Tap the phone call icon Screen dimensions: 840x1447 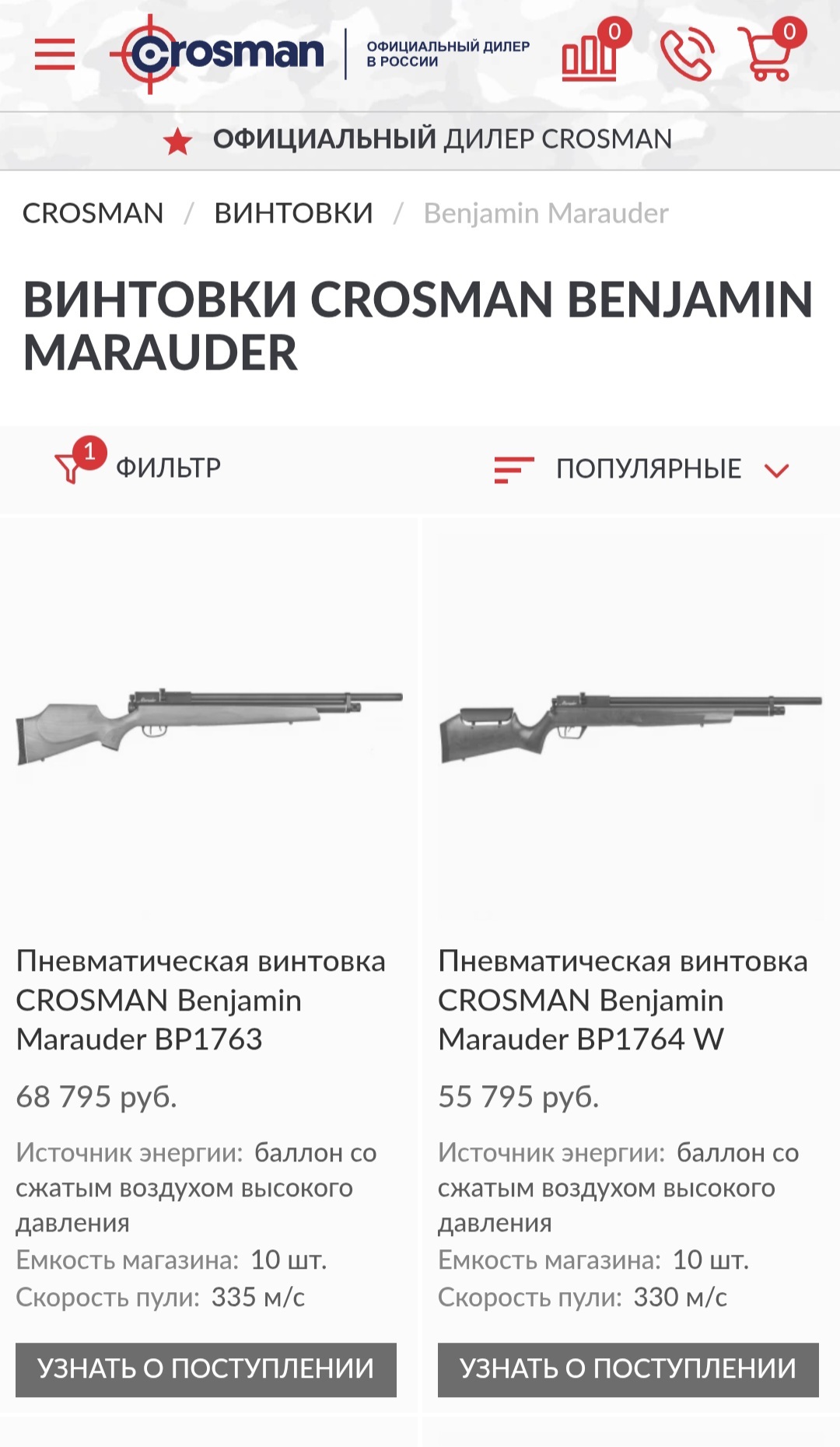pyautogui.click(x=686, y=54)
